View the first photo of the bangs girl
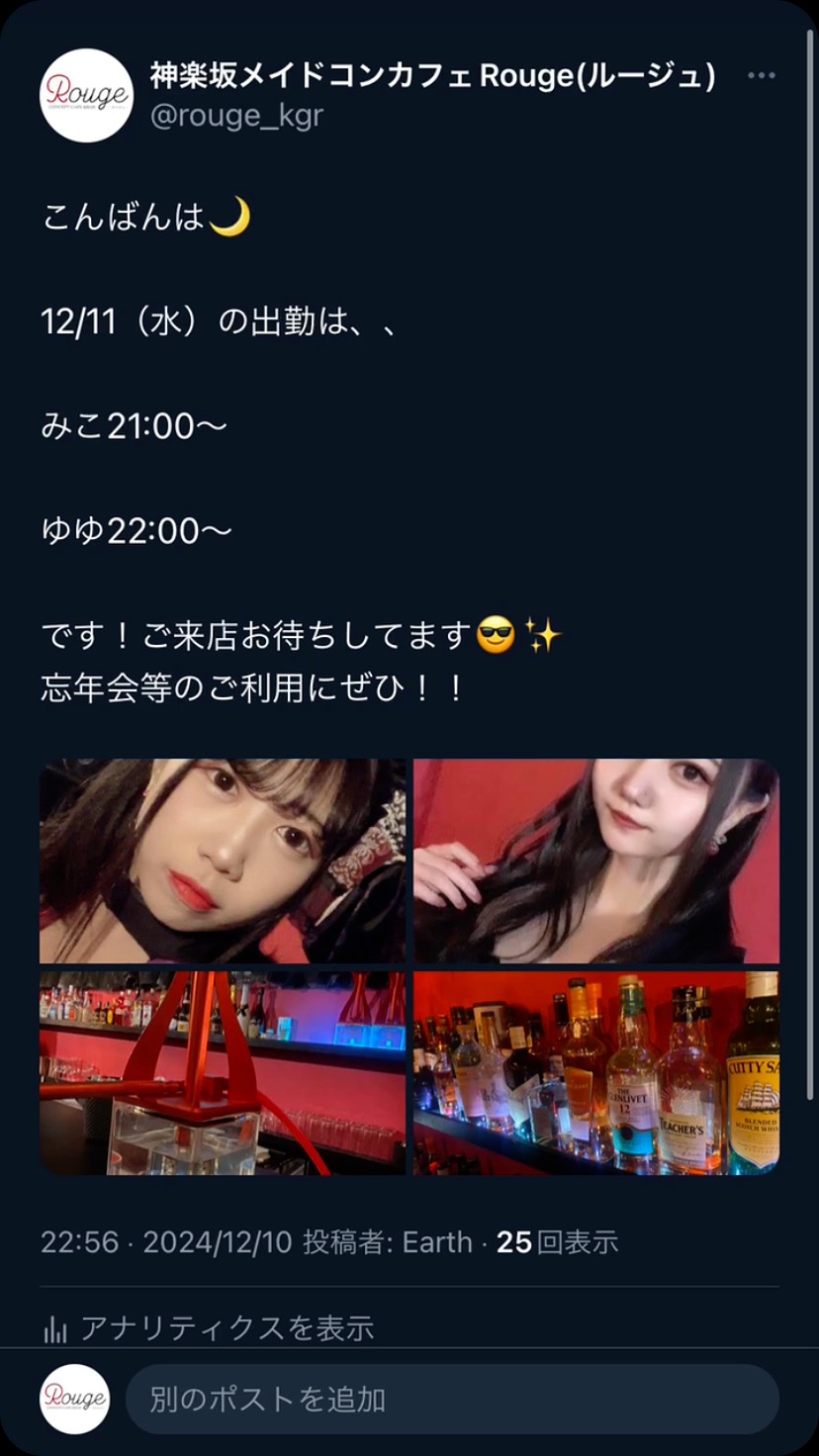The height and width of the screenshot is (1456, 819). (x=223, y=861)
